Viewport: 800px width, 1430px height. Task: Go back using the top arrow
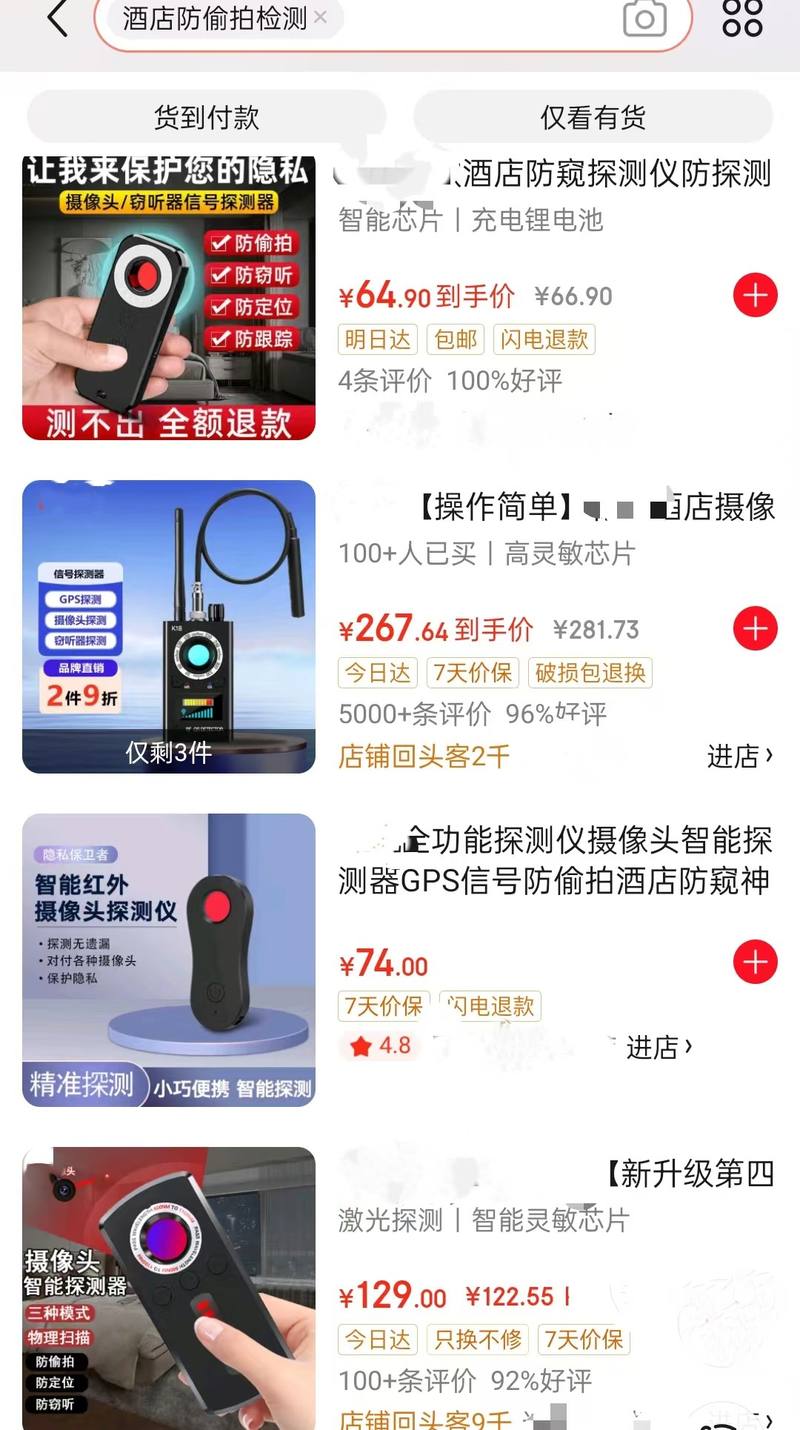click(57, 18)
